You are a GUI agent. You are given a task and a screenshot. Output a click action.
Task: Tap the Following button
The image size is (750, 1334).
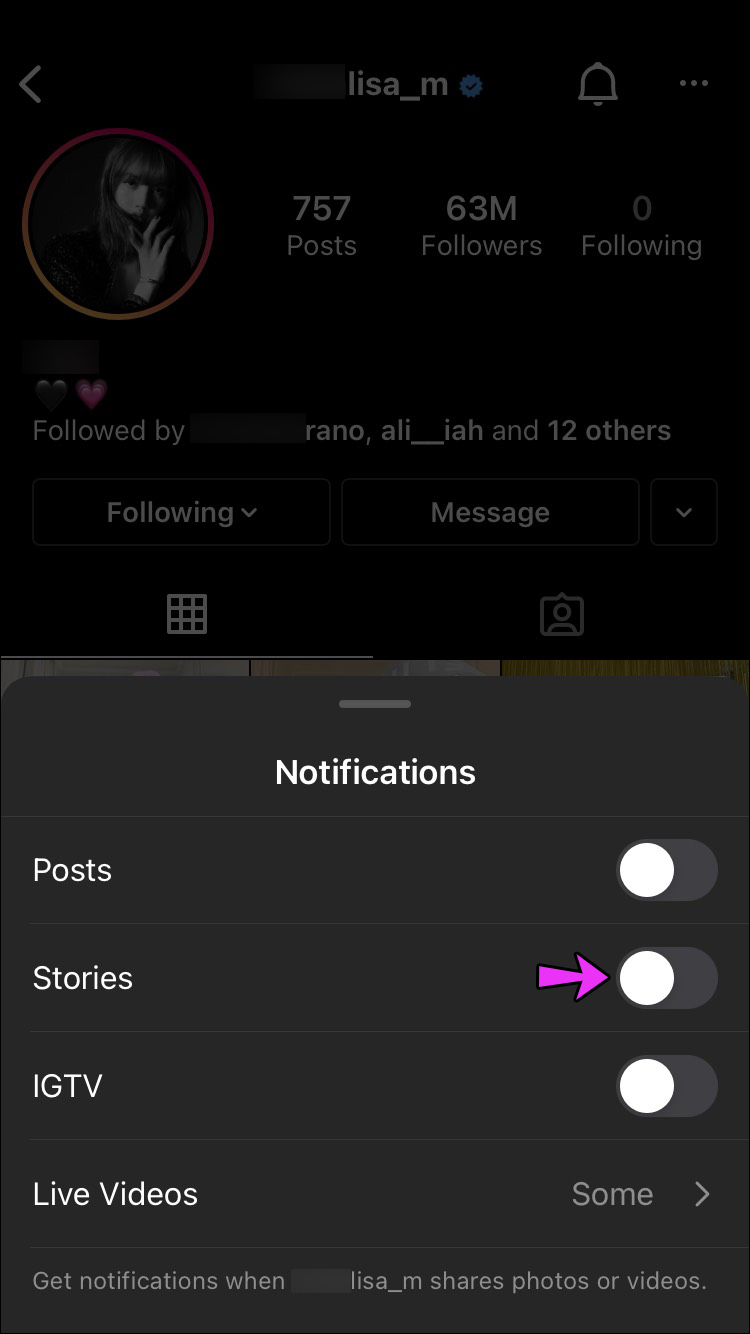pyautogui.click(x=181, y=512)
